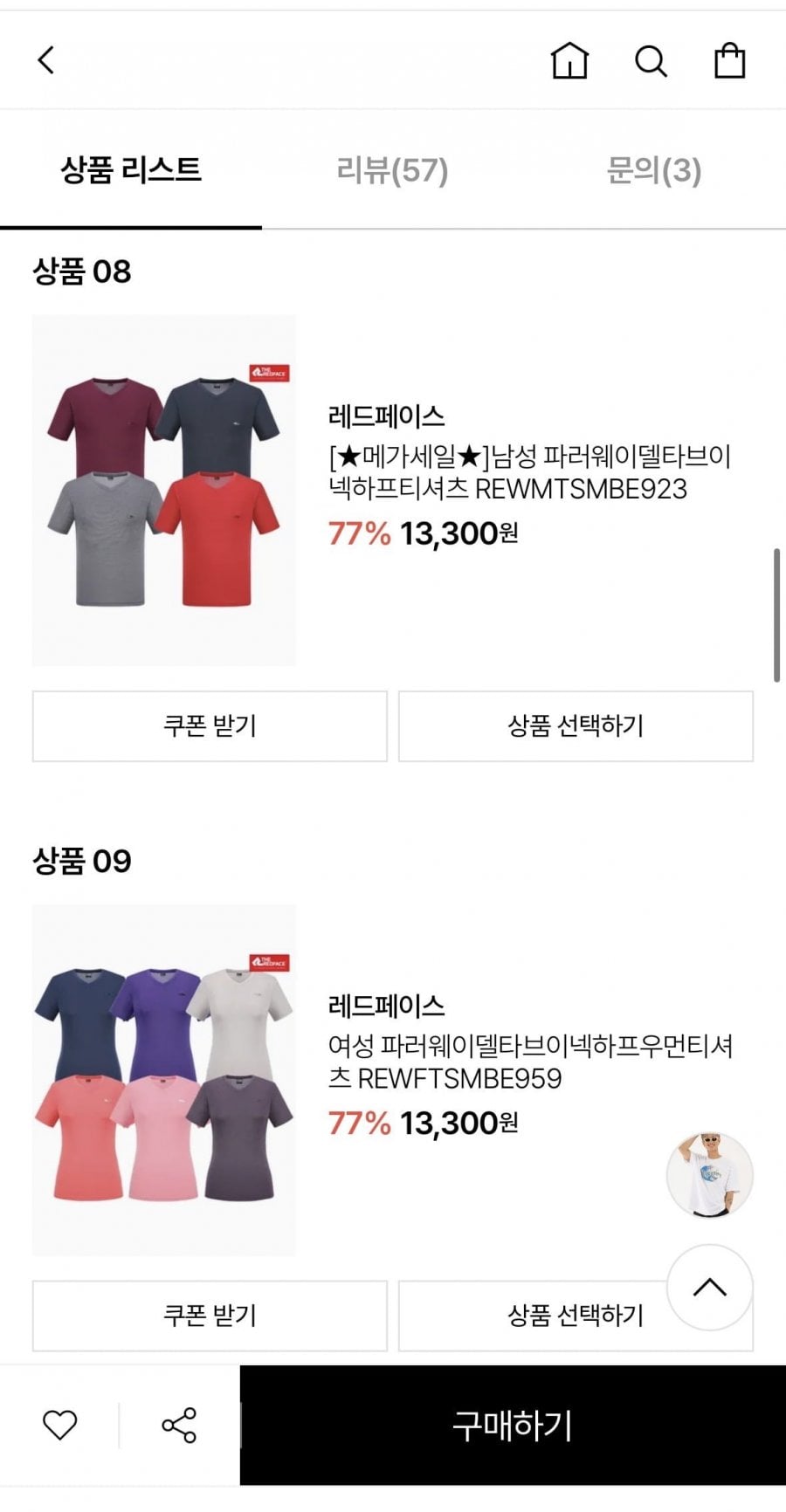Viewport: 786px width, 1512px height.
Task: Open the 상품 08 men's t-shirt image
Action: [164, 491]
